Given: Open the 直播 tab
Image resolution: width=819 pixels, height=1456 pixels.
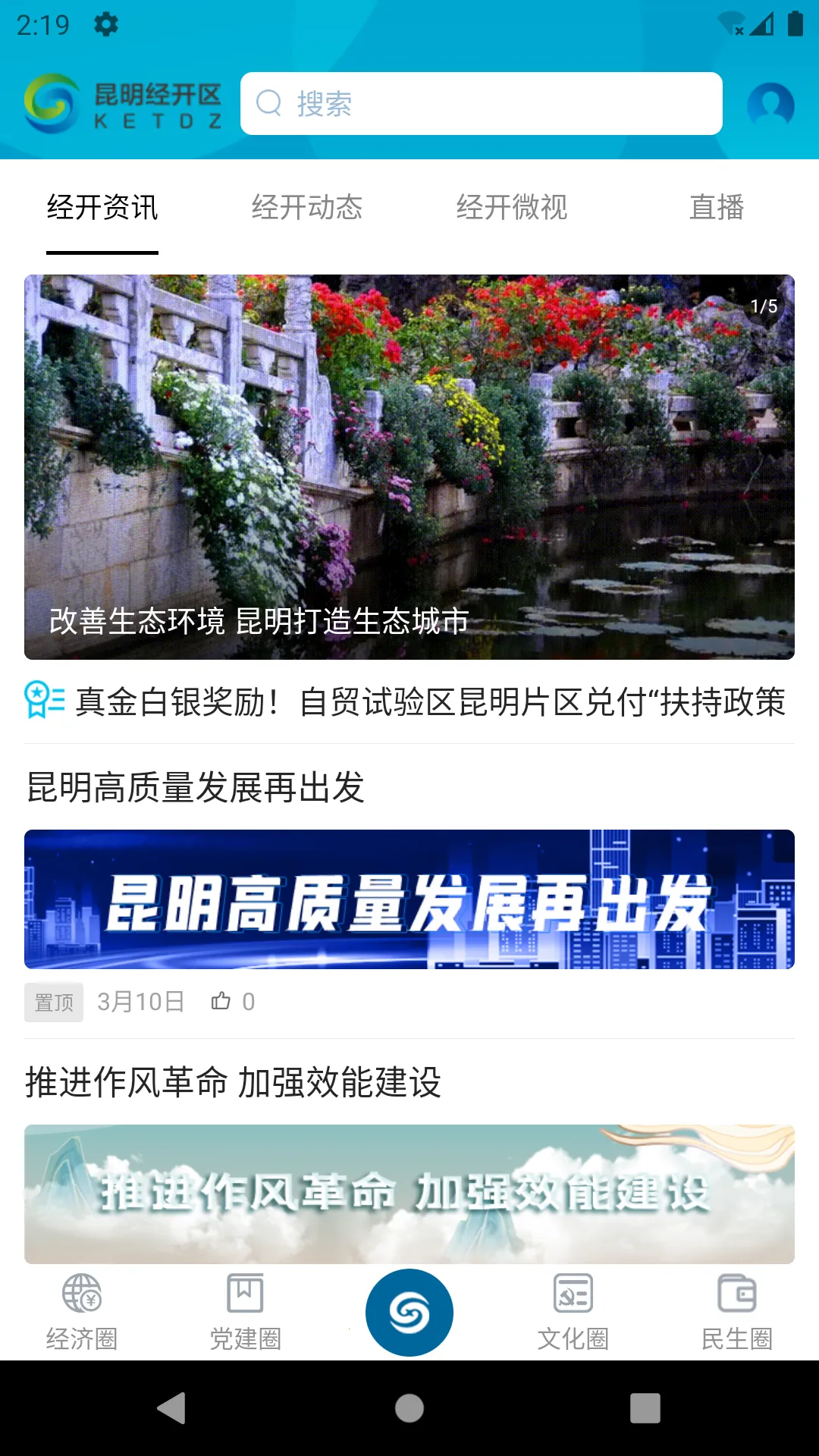Looking at the screenshot, I should pos(717,208).
